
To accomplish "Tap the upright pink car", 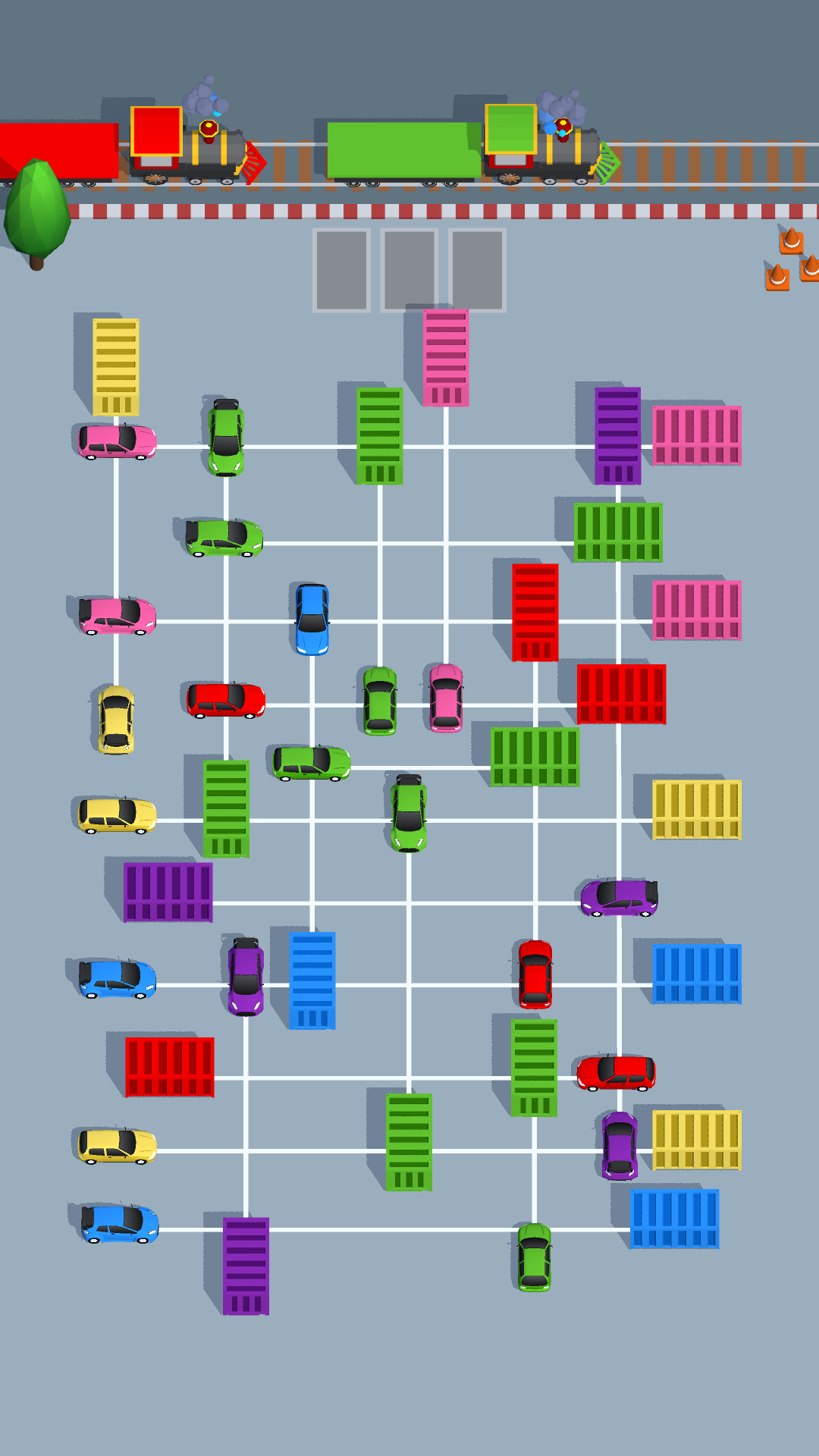I will tap(446, 698).
